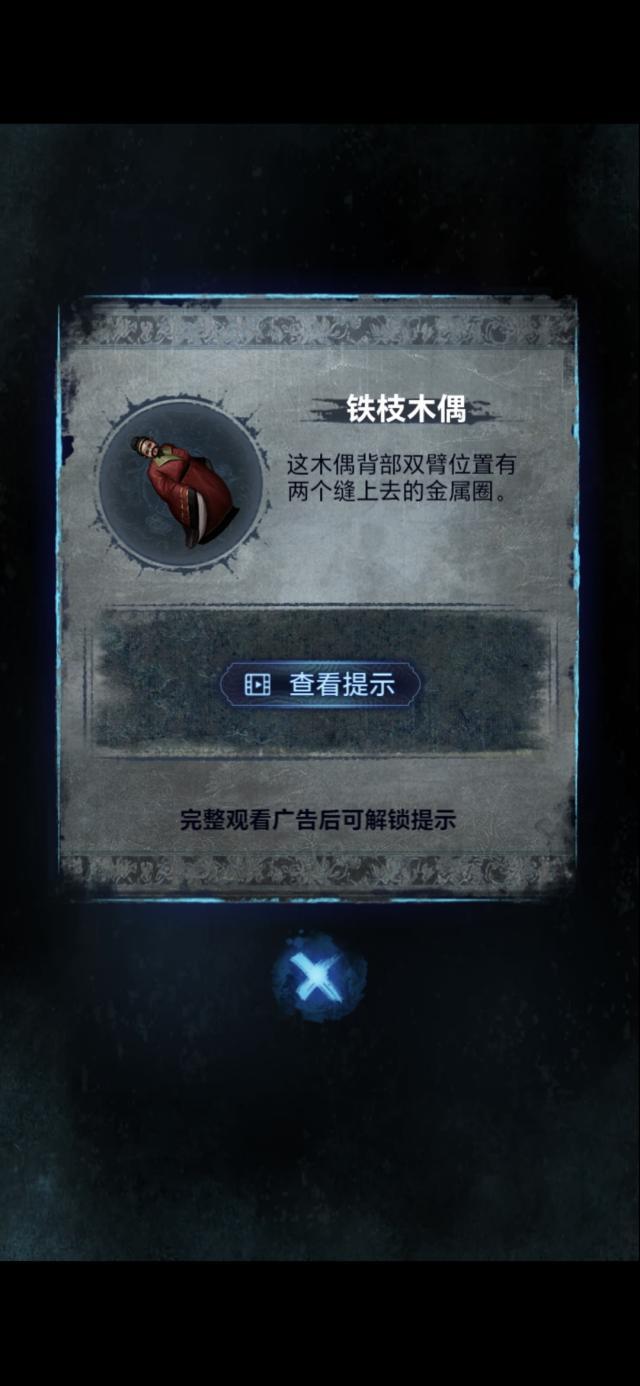Tap the 查看提示 button to view the hint
The width and height of the screenshot is (640, 1386).
pyautogui.click(x=320, y=685)
